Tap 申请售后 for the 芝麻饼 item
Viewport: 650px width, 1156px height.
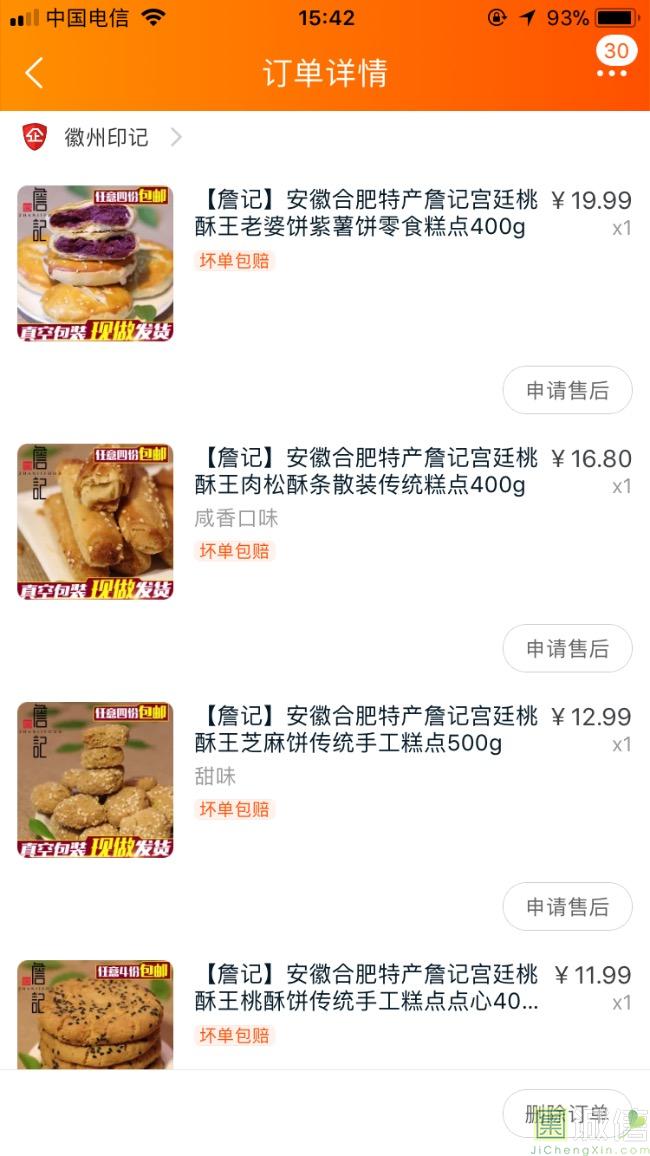coord(567,906)
